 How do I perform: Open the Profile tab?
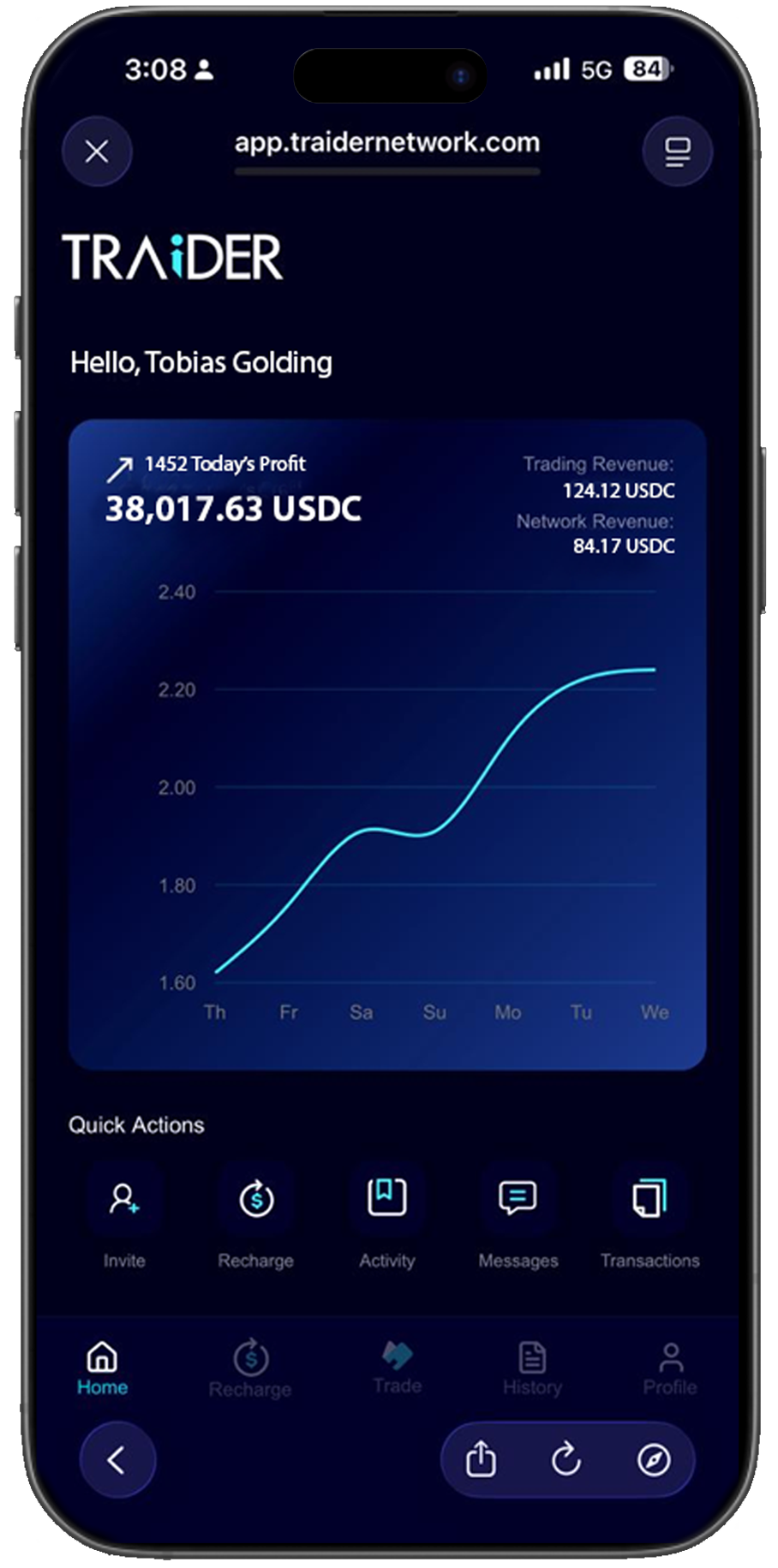point(670,1368)
